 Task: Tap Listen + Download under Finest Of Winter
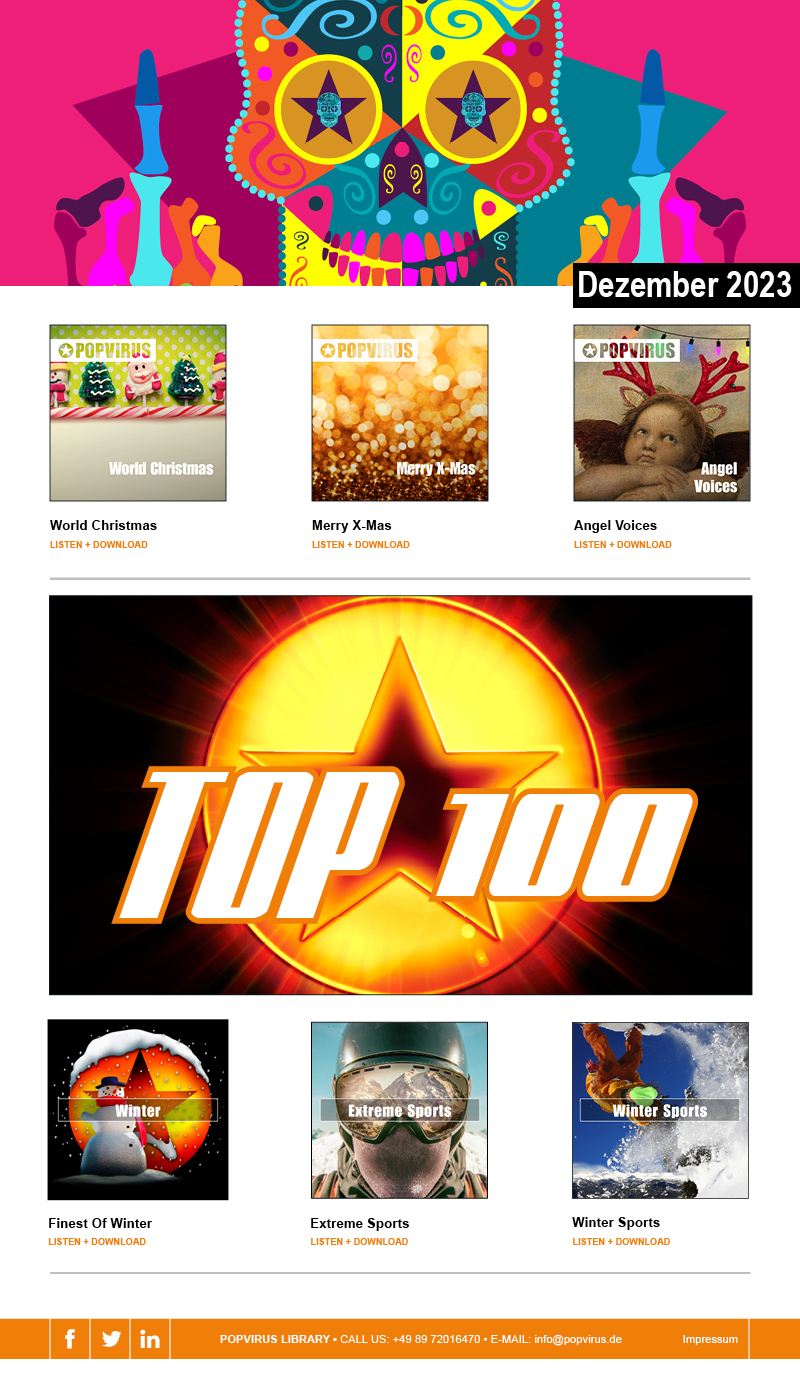[x=97, y=1242]
